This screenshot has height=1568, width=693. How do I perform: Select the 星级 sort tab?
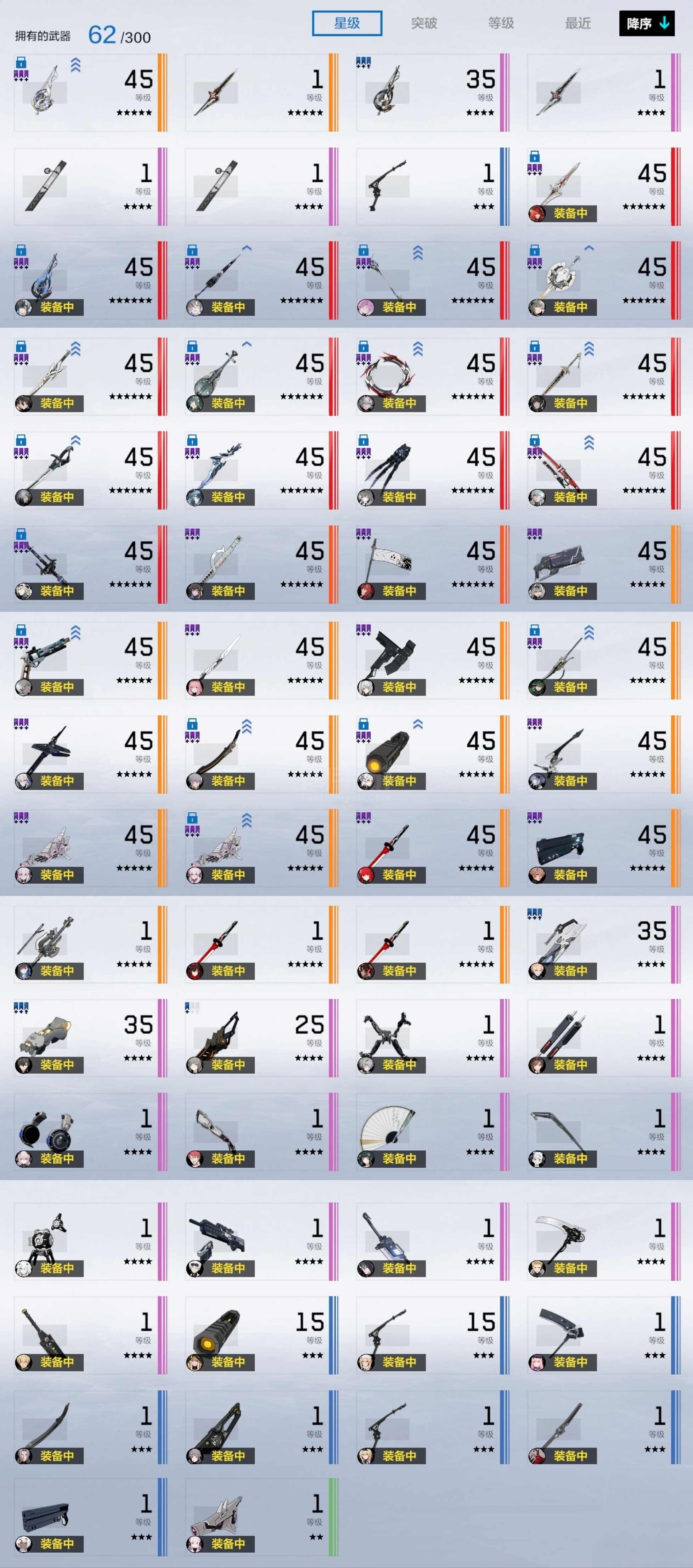click(x=347, y=23)
